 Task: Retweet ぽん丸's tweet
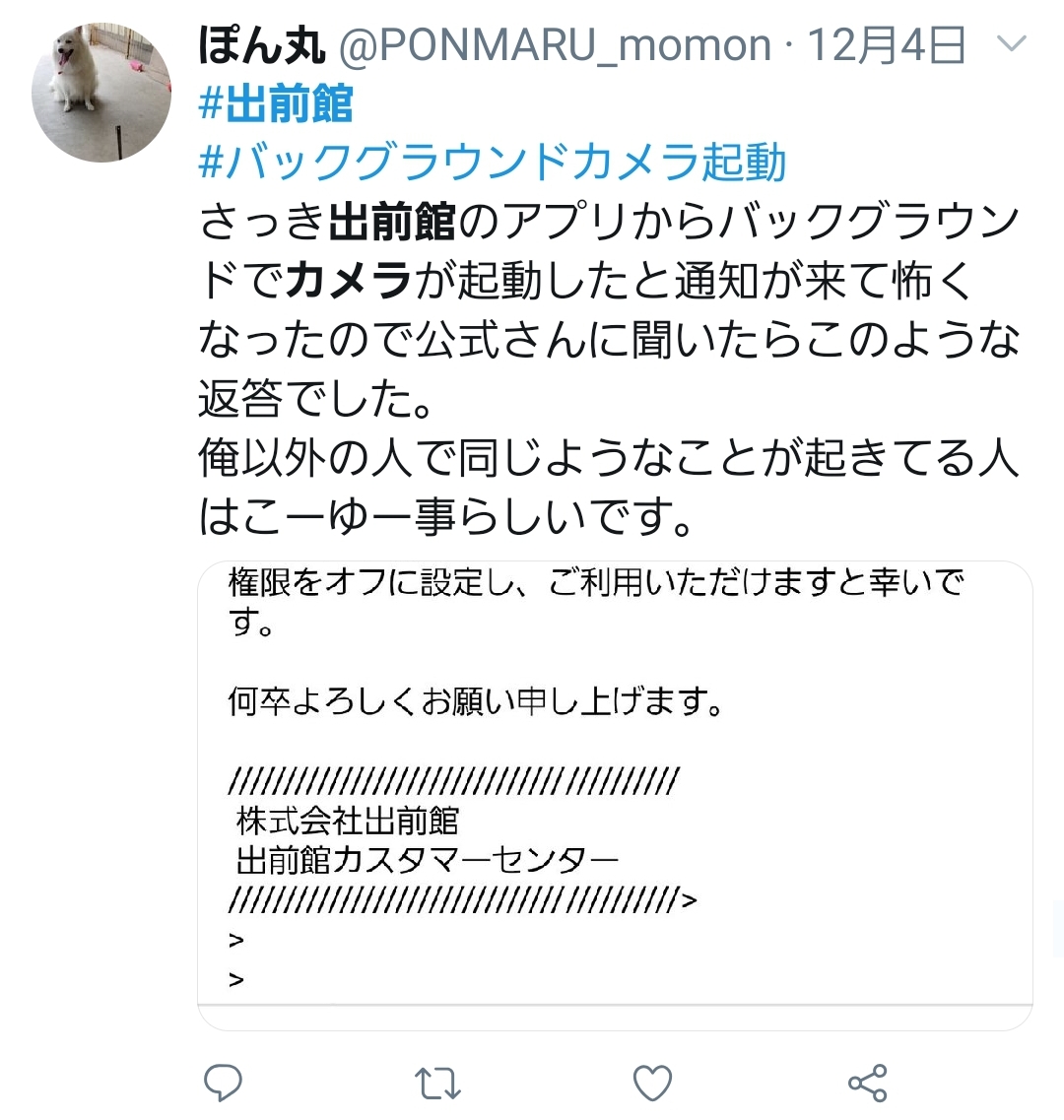437,1082
